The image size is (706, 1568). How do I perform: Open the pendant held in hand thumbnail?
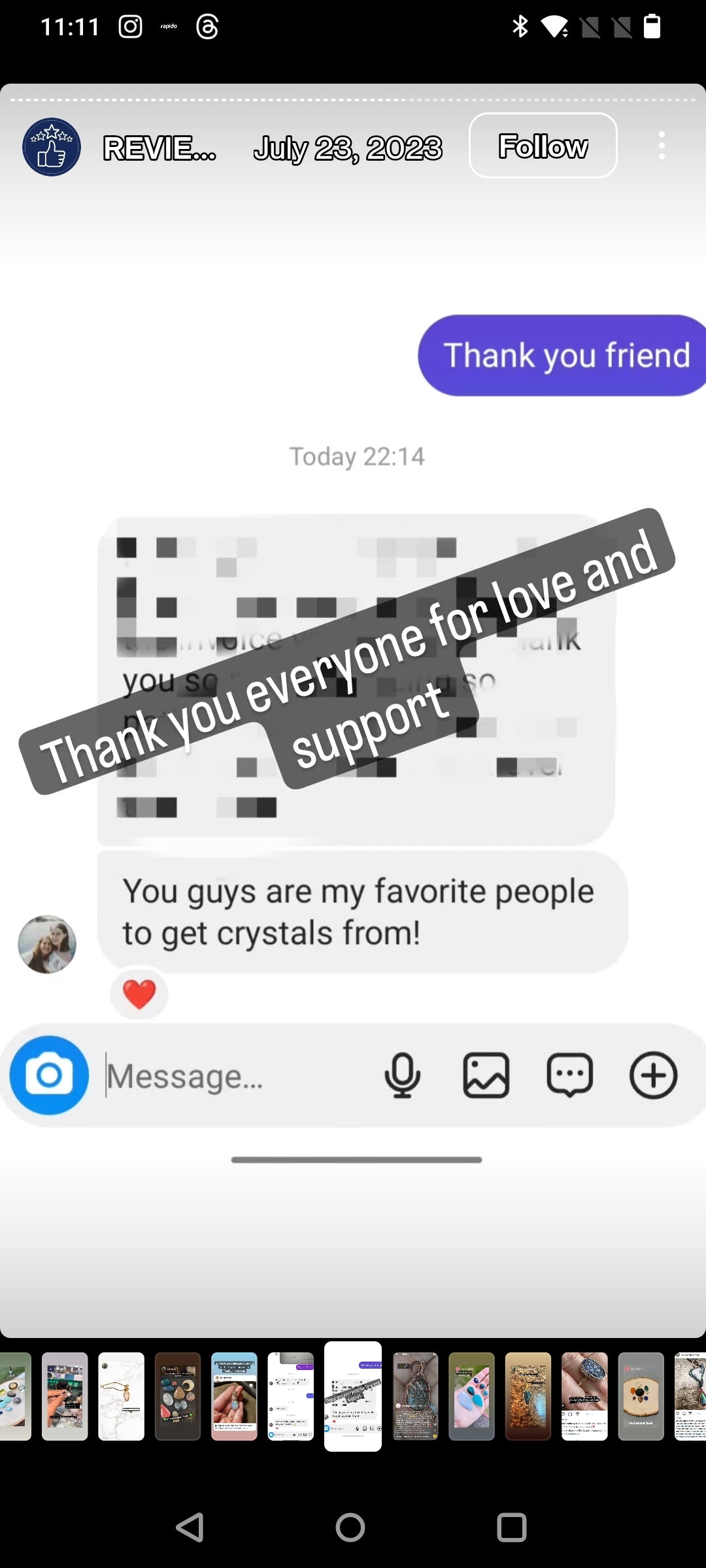coord(234,1396)
